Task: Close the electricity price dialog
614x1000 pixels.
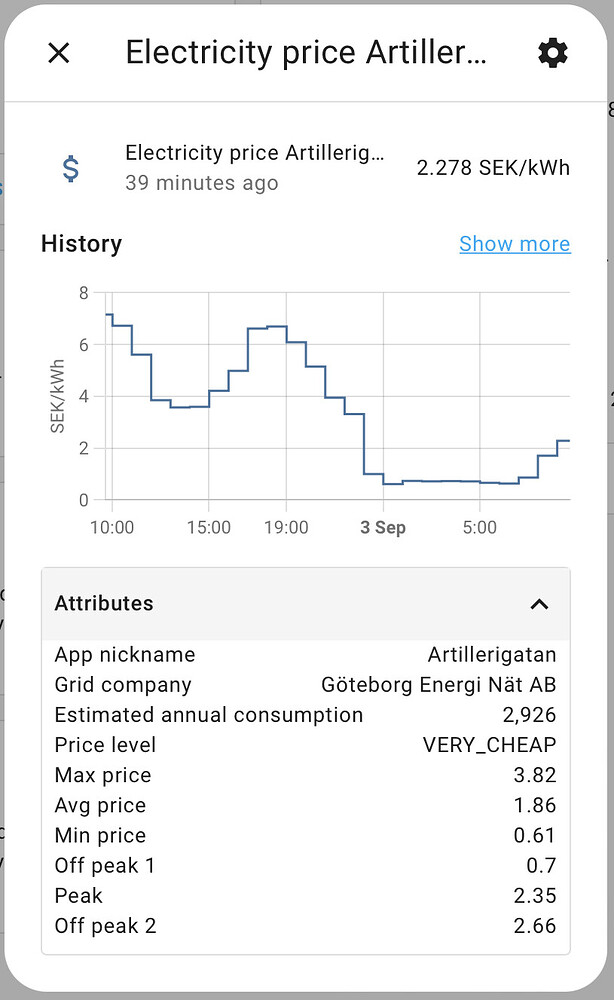Action: [59, 53]
